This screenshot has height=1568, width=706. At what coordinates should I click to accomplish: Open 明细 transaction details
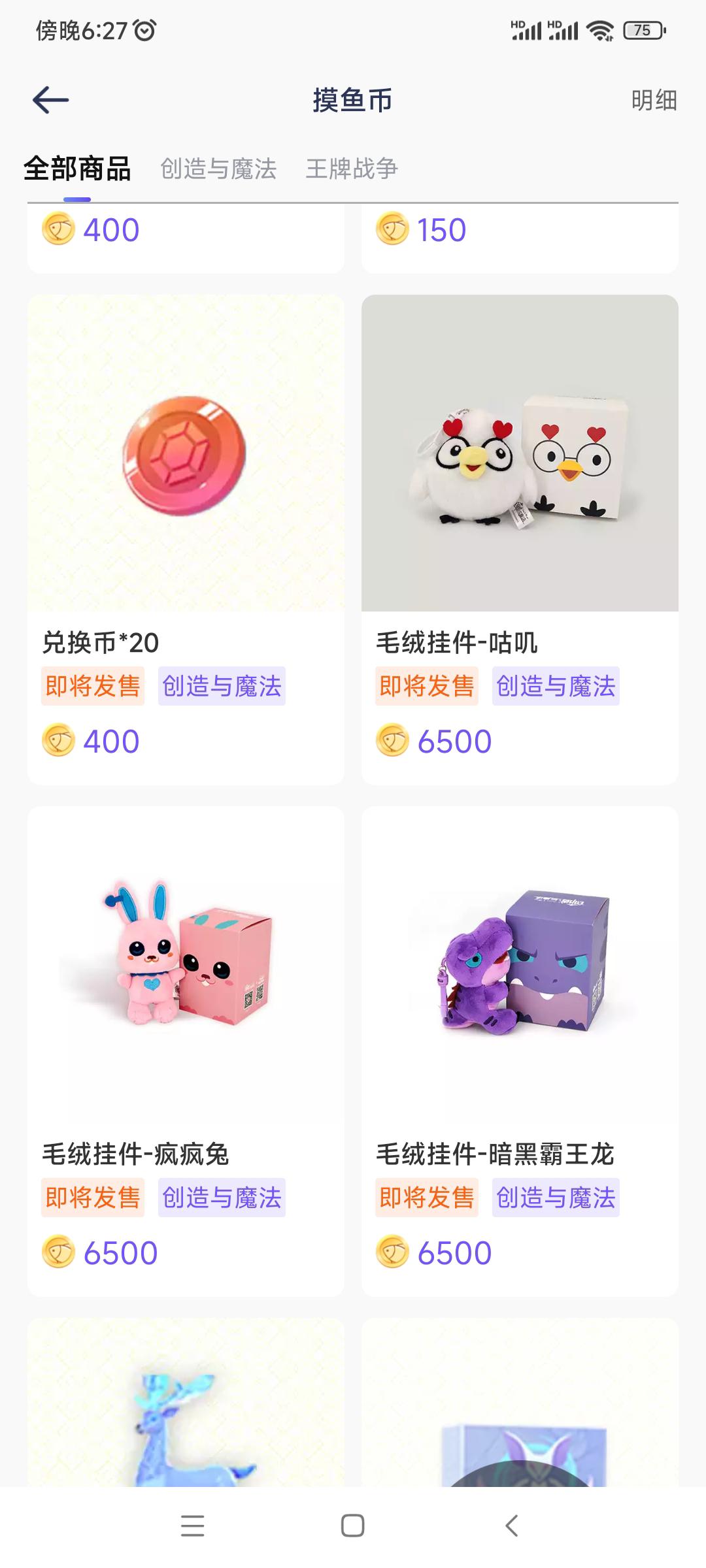point(654,101)
